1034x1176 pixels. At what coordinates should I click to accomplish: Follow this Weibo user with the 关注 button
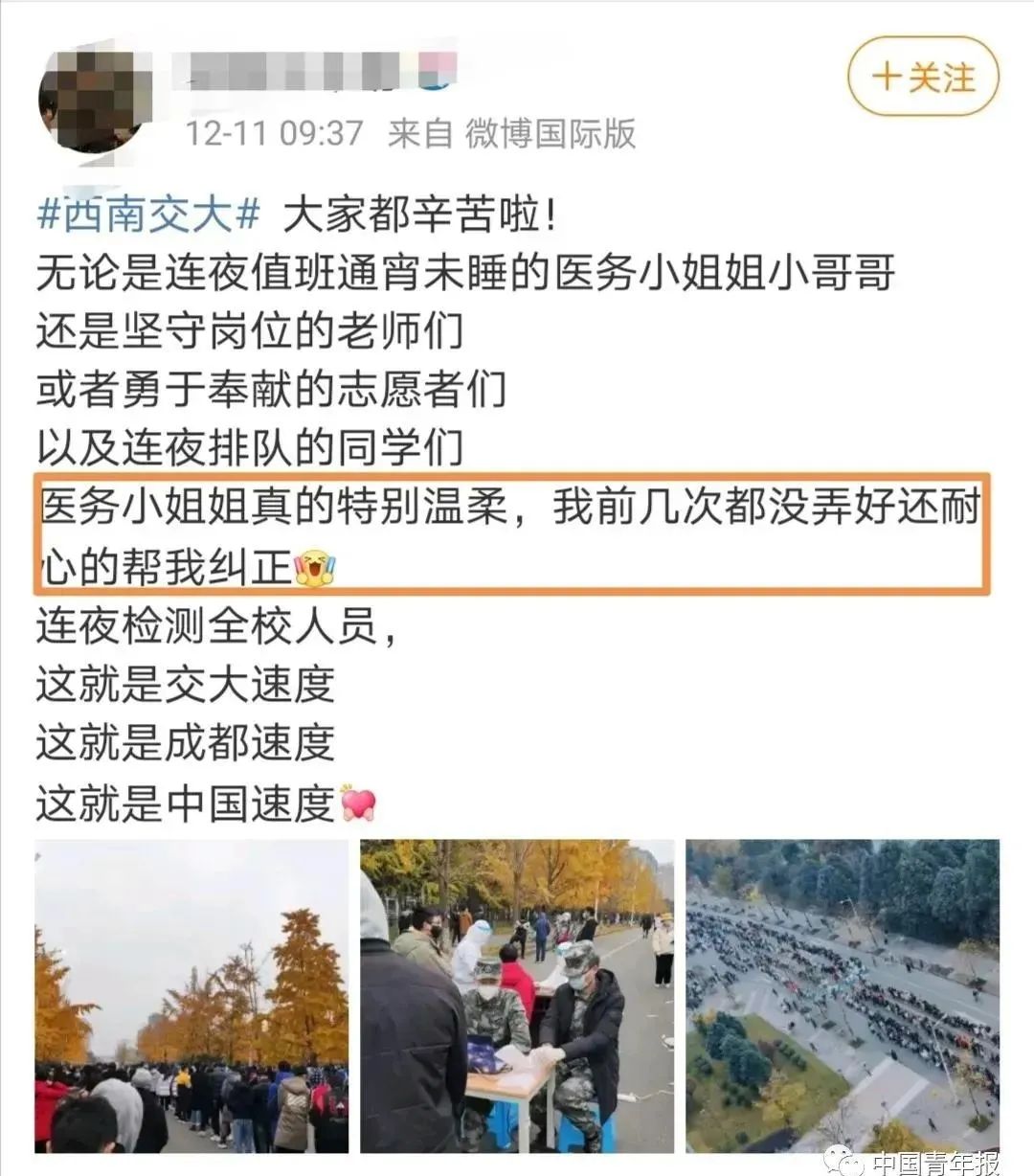tap(923, 77)
